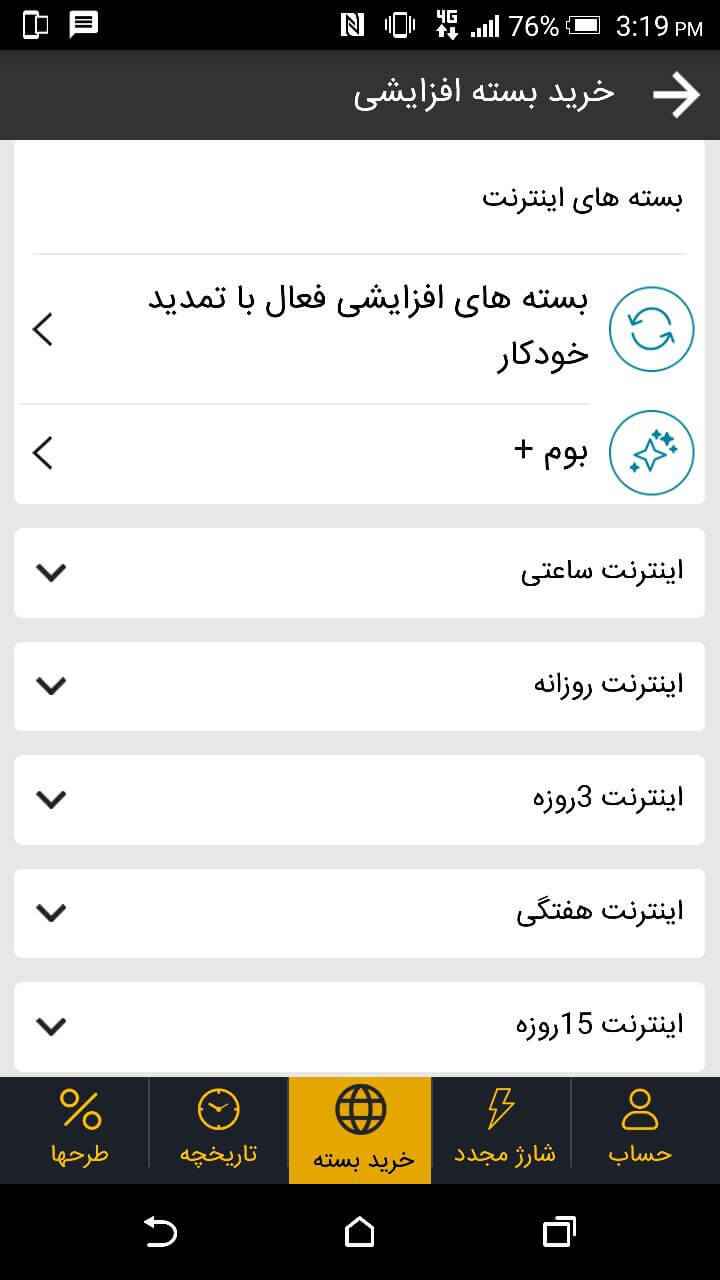Image resolution: width=720 pixels, height=1280 pixels.
Task: Switch to the حساب tab
Action: 640,1130
